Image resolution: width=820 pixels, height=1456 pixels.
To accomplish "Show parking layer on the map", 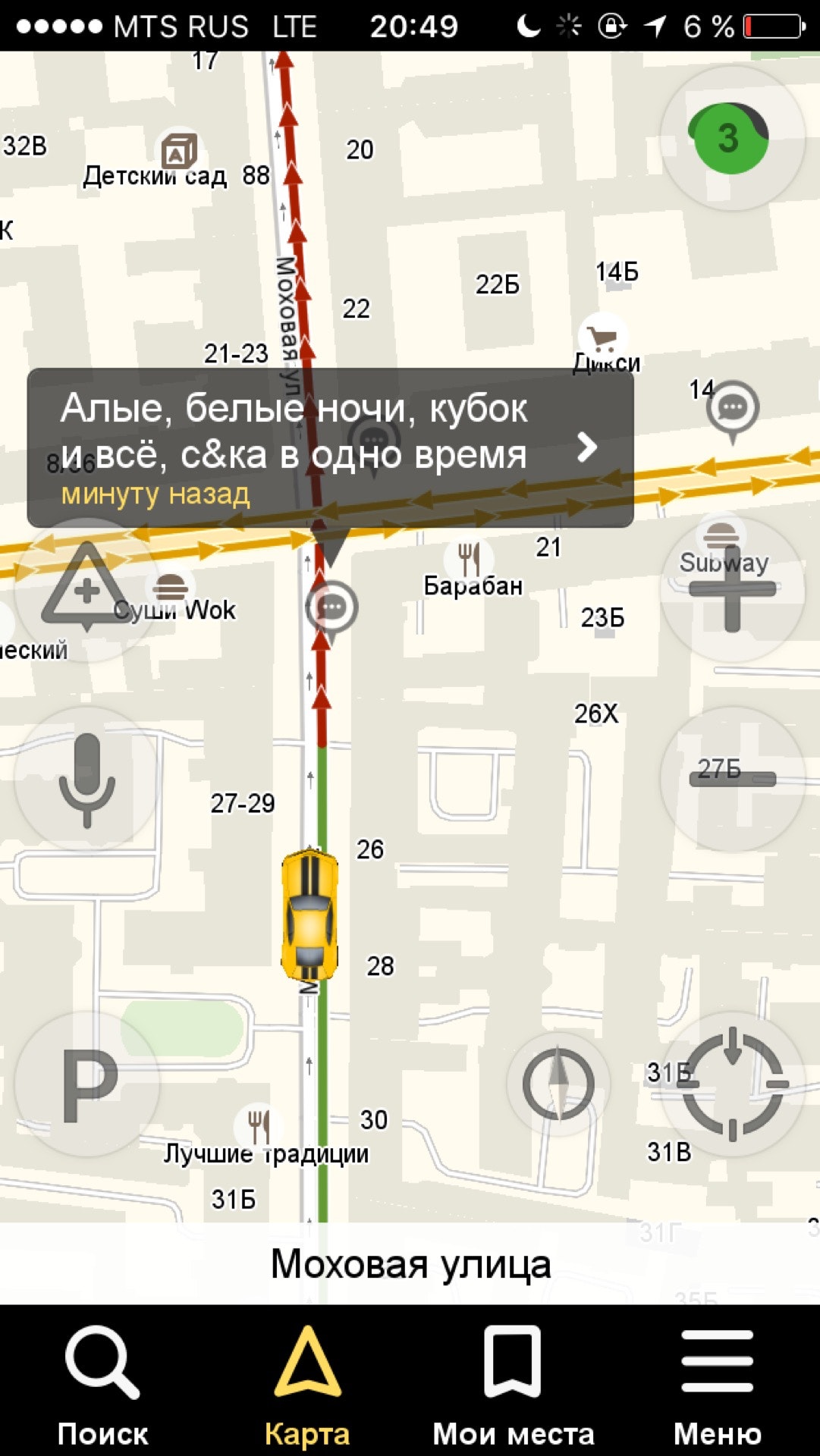I will pos(87,1085).
